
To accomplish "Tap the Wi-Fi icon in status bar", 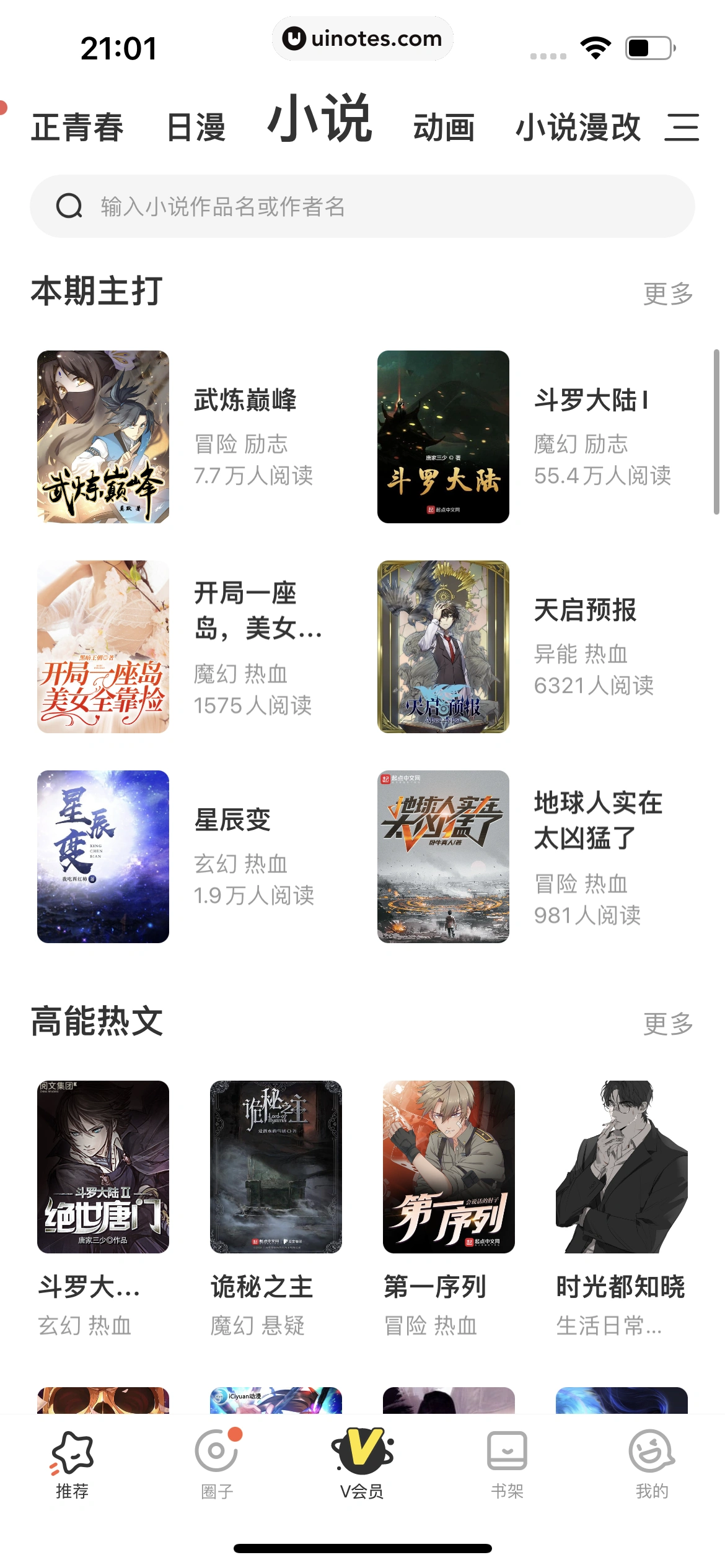I will tap(595, 47).
